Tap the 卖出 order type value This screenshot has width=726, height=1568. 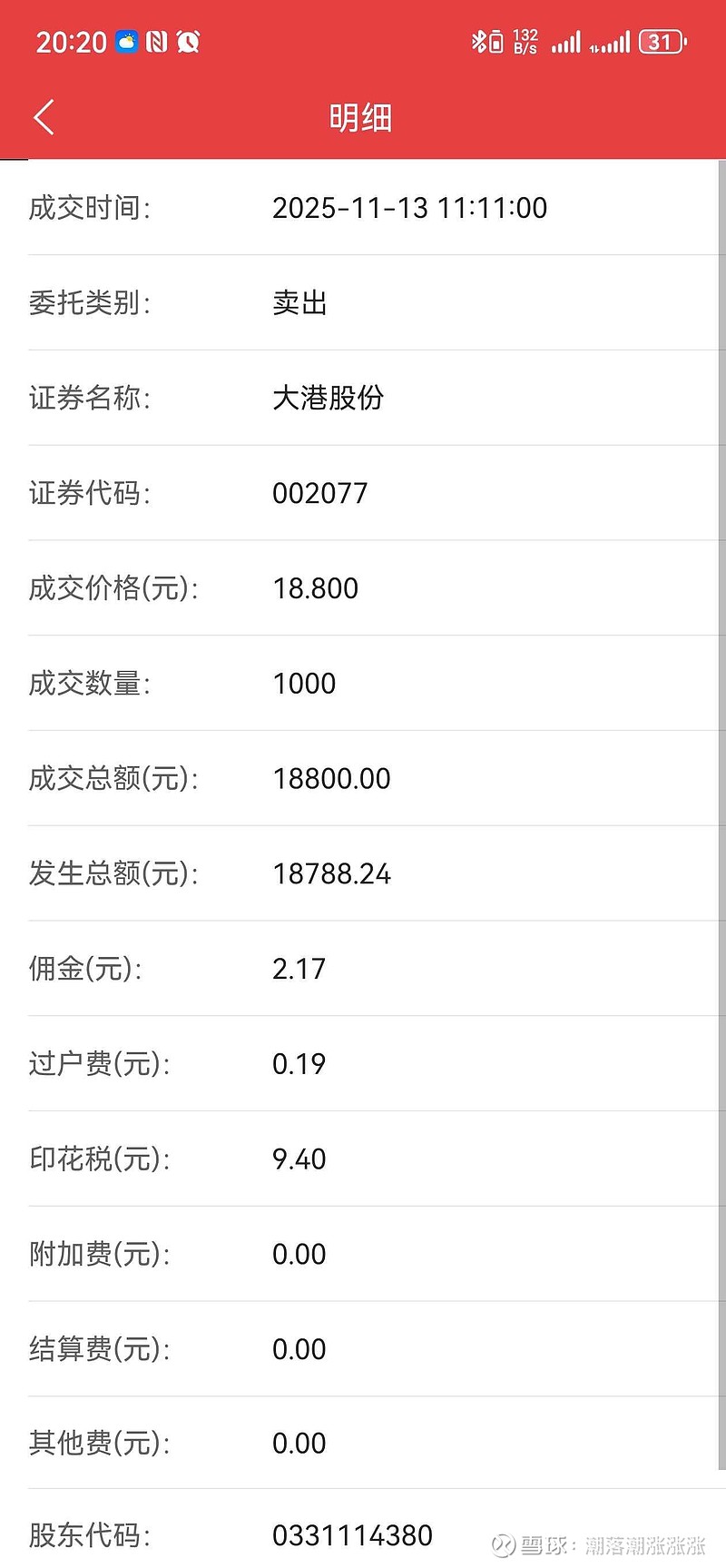point(300,302)
